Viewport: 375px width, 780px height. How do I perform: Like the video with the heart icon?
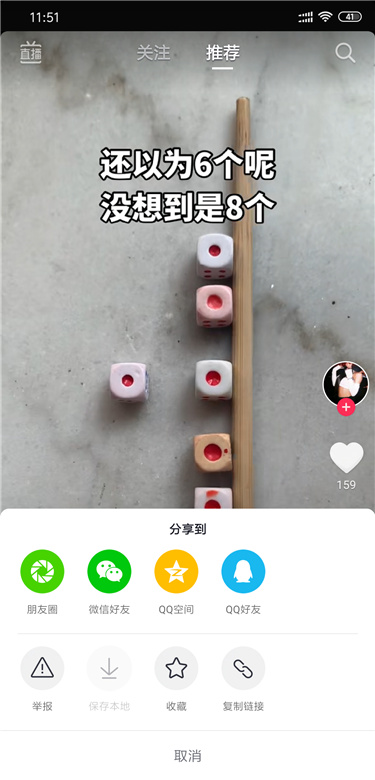(x=346, y=458)
